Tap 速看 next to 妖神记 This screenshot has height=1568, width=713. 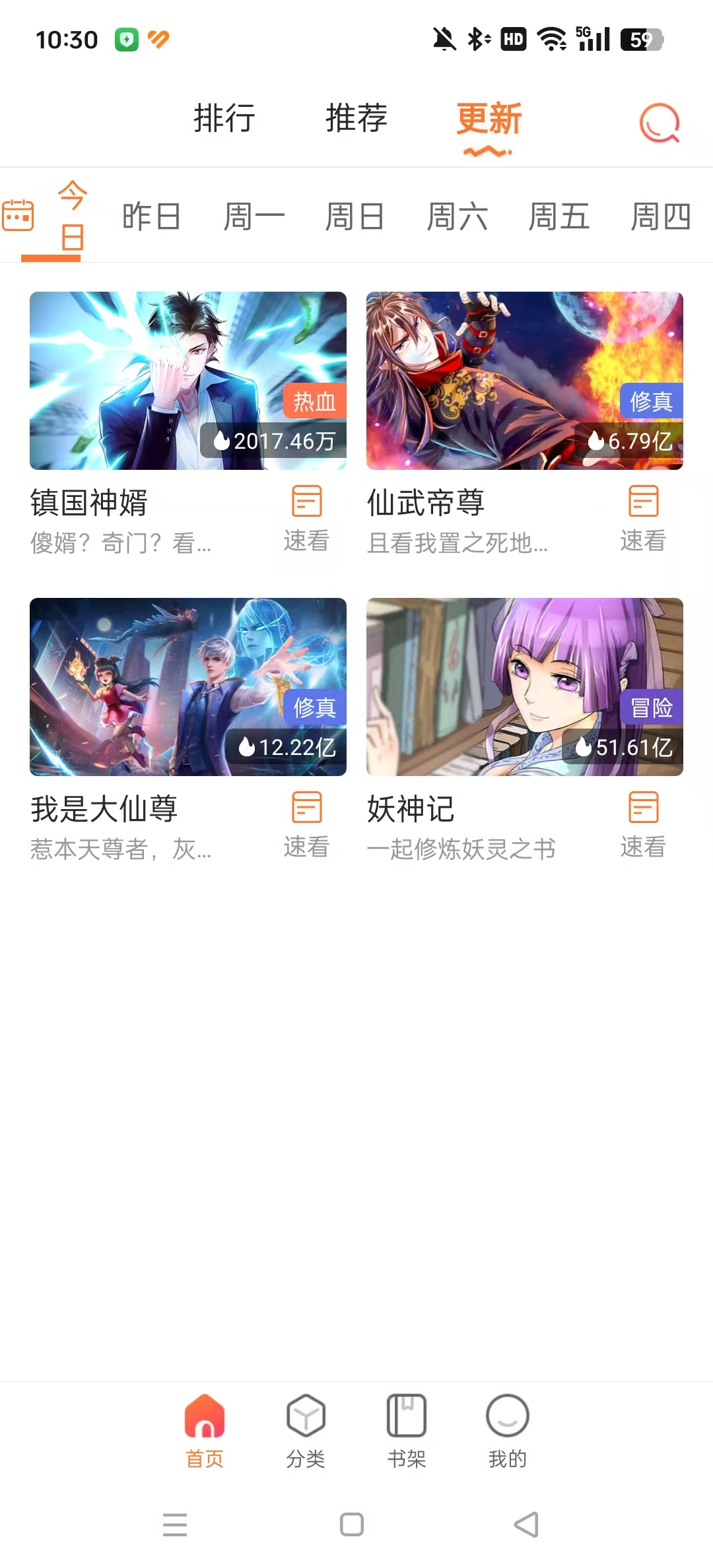tap(643, 825)
